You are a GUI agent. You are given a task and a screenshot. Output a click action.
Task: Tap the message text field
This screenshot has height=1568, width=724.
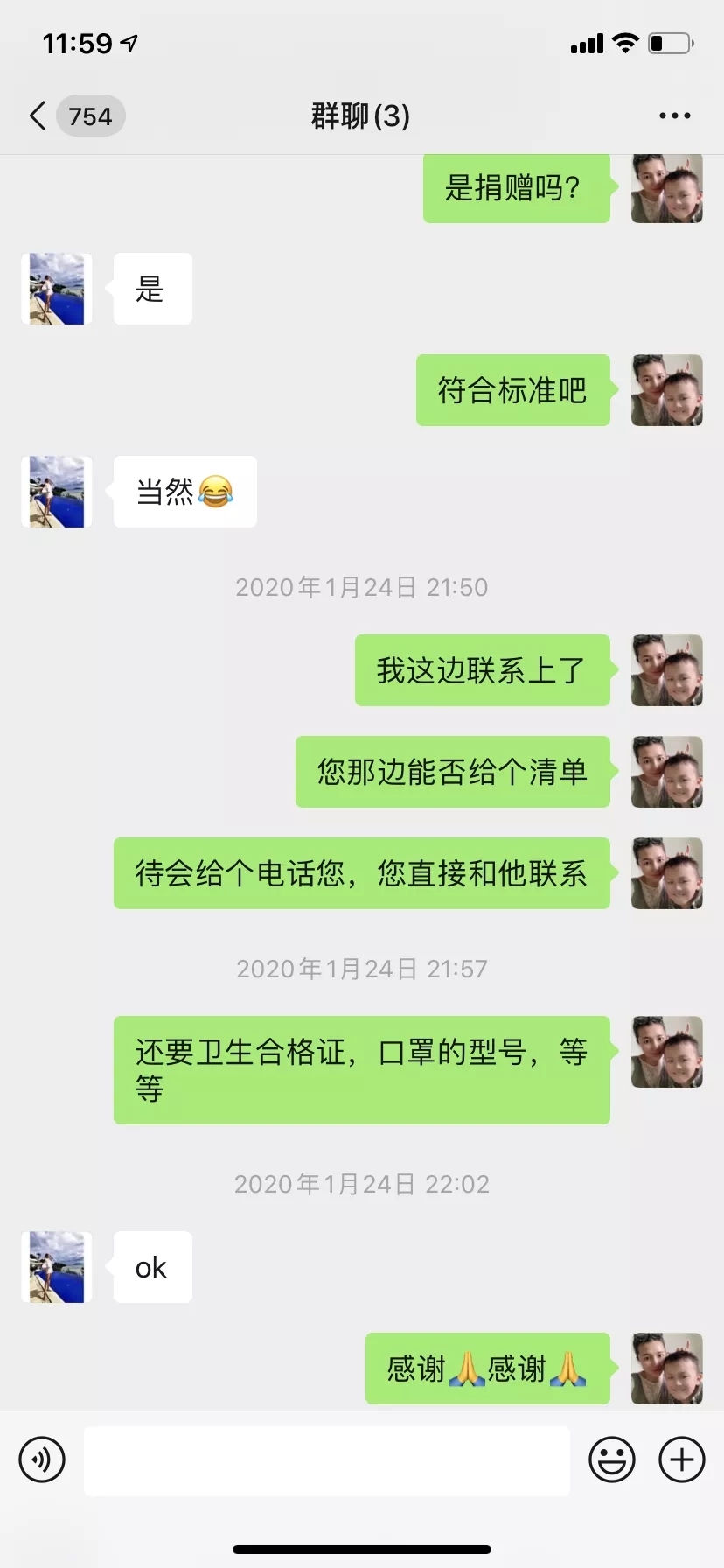[x=326, y=1459]
